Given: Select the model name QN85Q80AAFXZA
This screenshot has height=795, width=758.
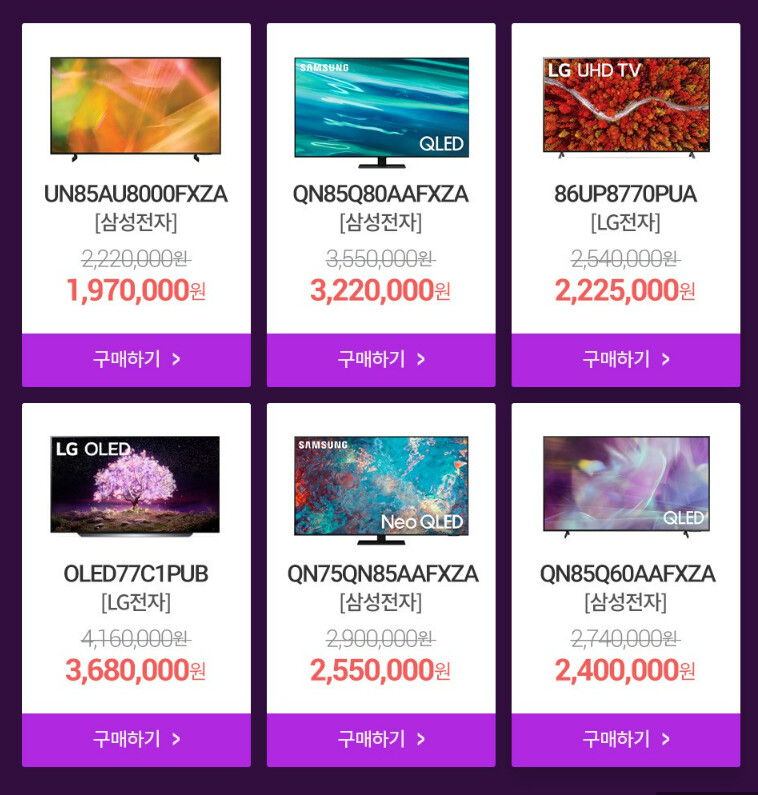Looking at the screenshot, I should (381, 196).
